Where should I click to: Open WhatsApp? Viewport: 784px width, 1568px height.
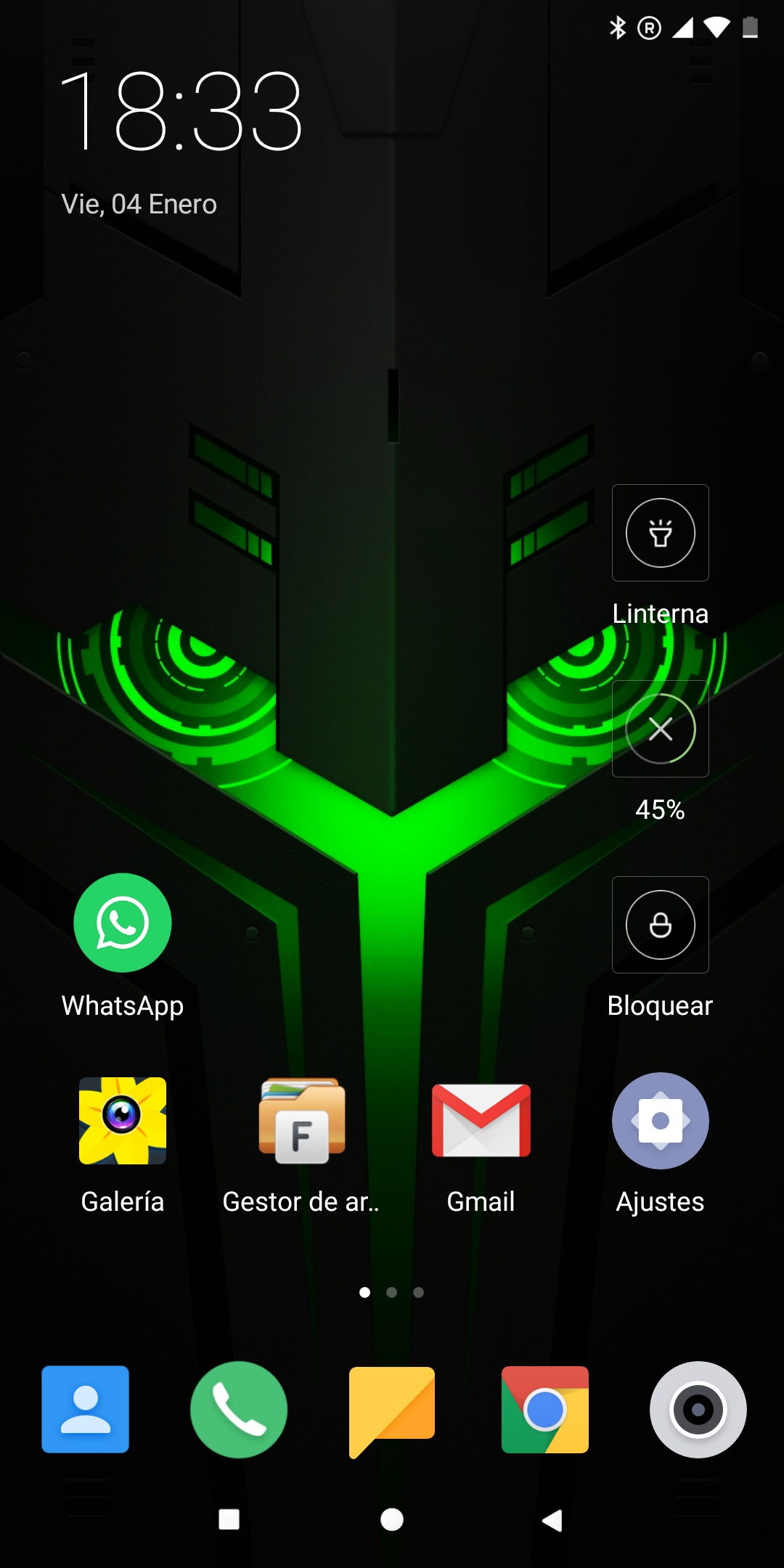123,923
